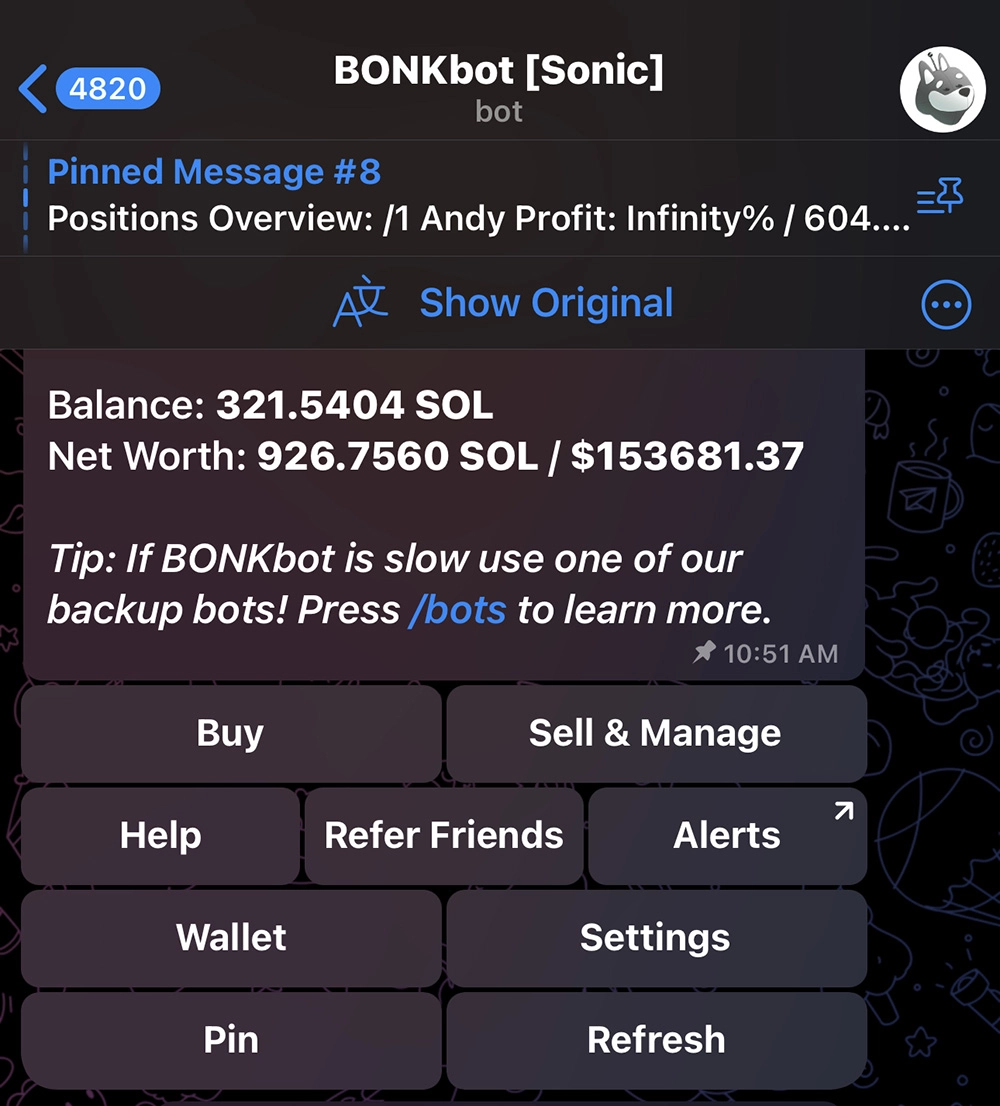Open the BONKbot profile avatar
Image resolution: width=1000 pixels, height=1106 pixels.
943,88
